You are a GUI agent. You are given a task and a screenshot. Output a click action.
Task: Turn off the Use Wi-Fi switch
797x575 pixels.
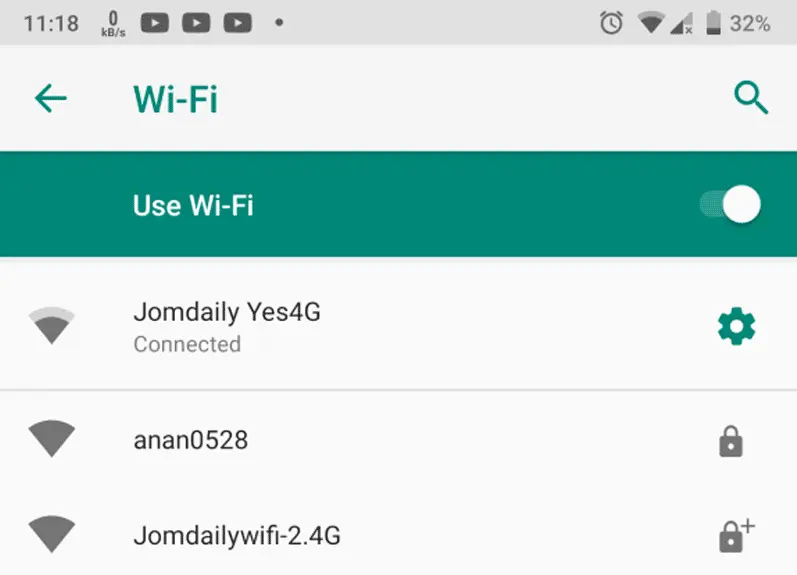(731, 205)
